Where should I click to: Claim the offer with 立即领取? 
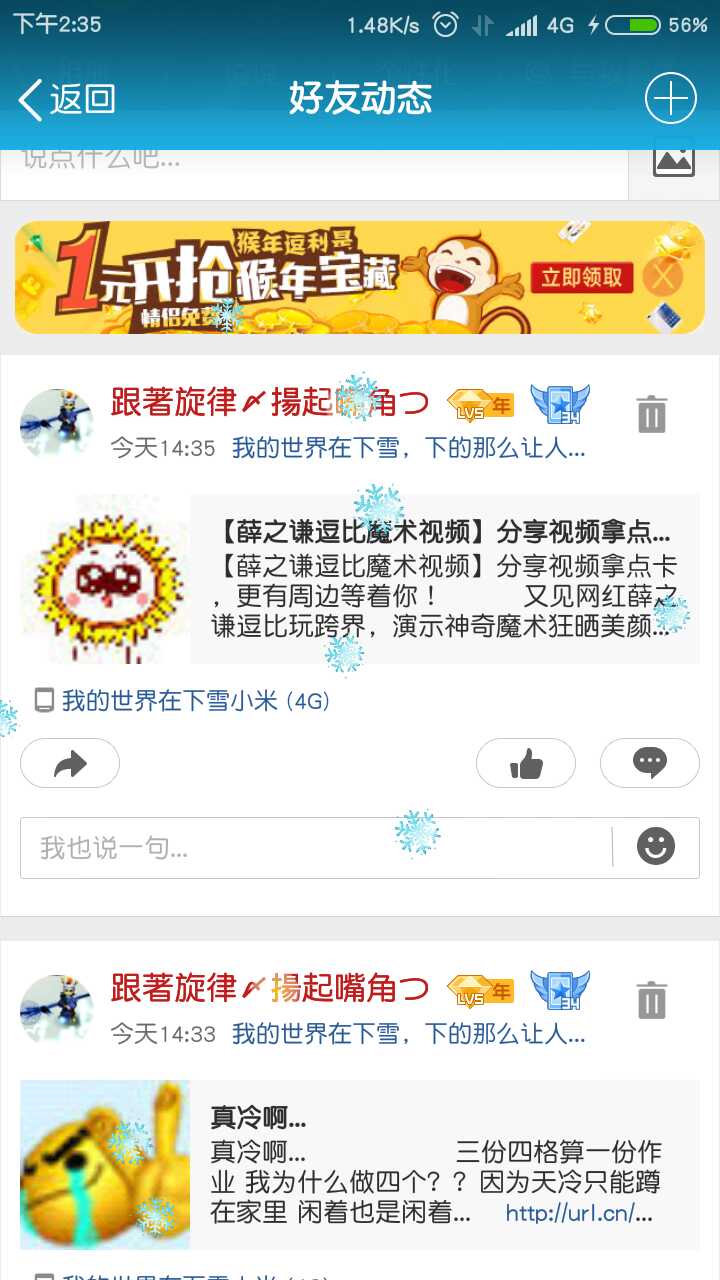click(x=582, y=277)
